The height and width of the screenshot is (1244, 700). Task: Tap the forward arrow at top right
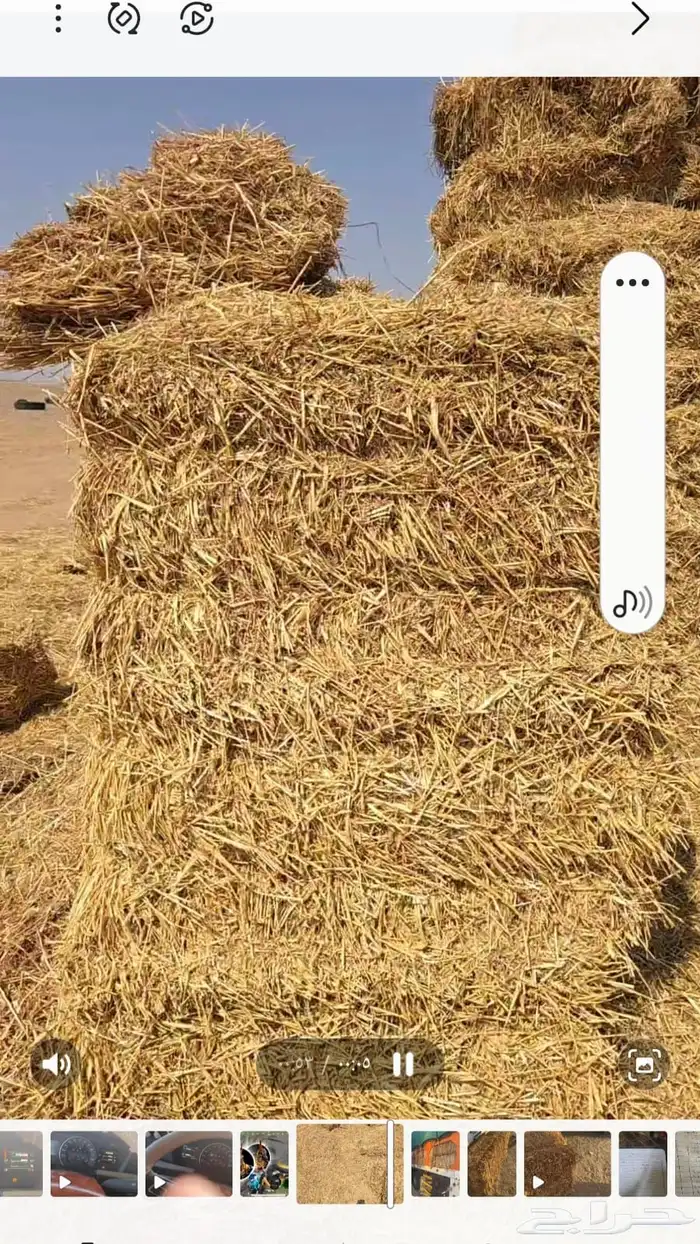pyautogui.click(x=640, y=19)
